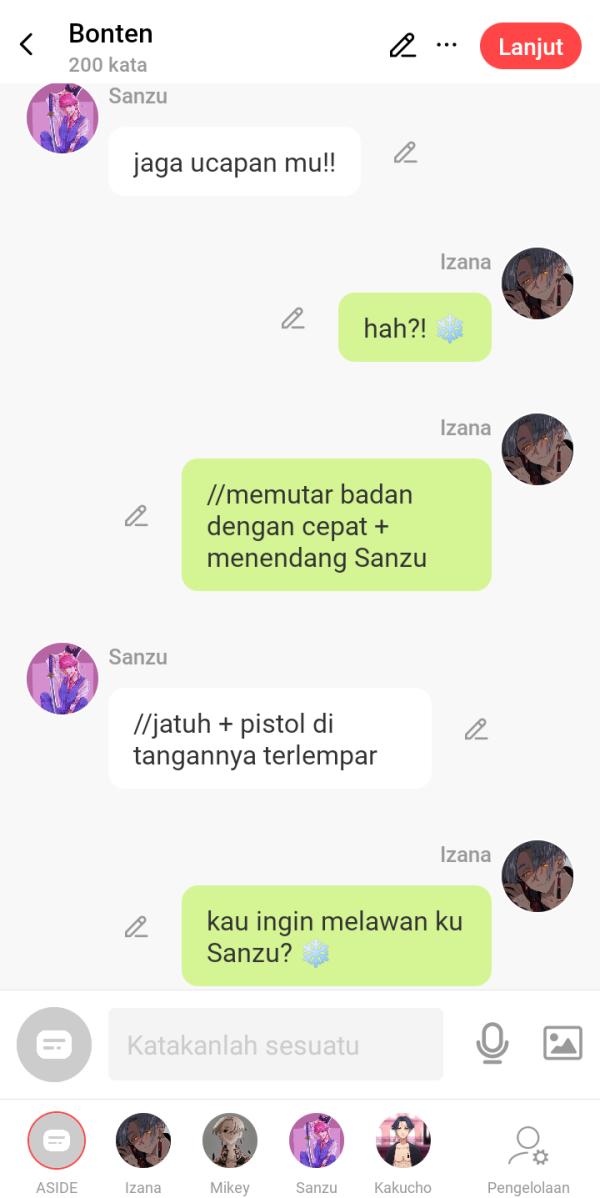Open Pengelolaan character management

(528, 1148)
